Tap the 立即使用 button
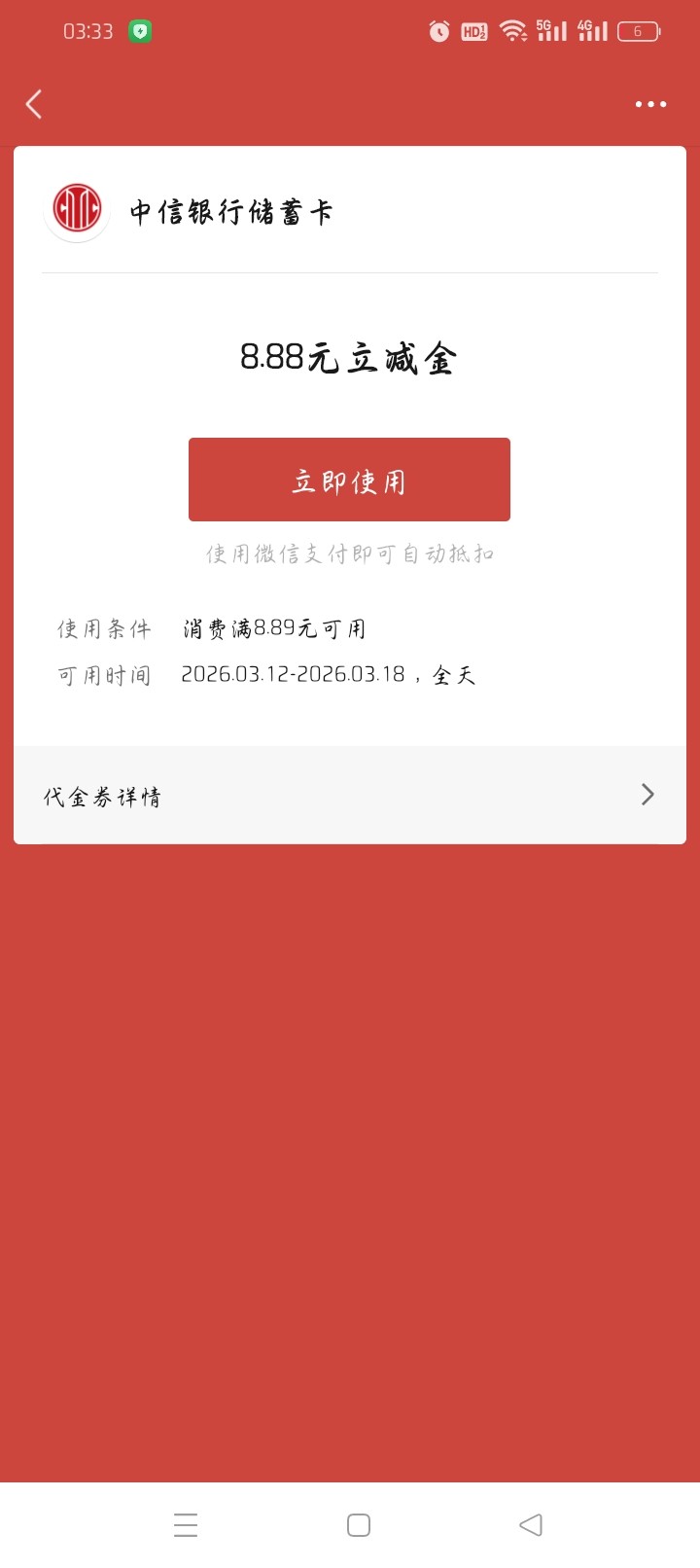The width and height of the screenshot is (700, 1568). click(349, 481)
